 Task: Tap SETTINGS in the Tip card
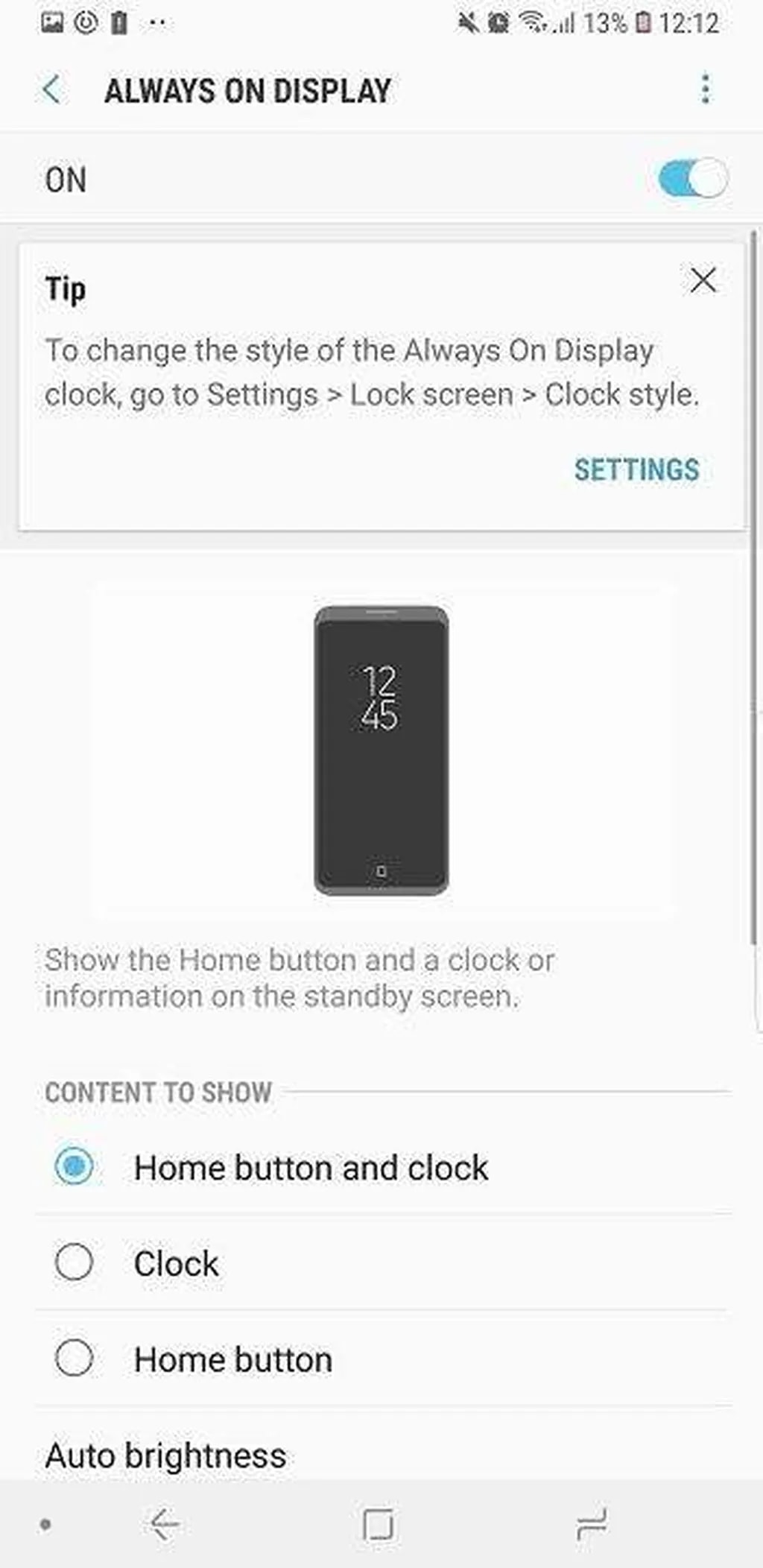click(636, 470)
